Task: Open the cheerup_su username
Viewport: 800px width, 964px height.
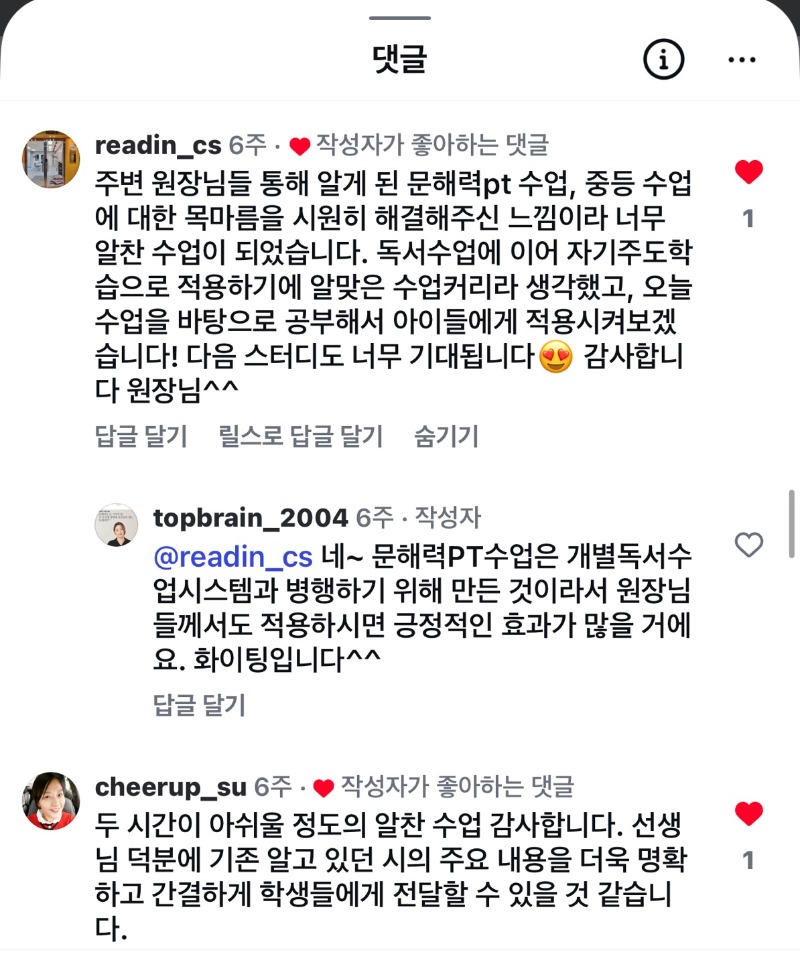Action: click(x=170, y=786)
